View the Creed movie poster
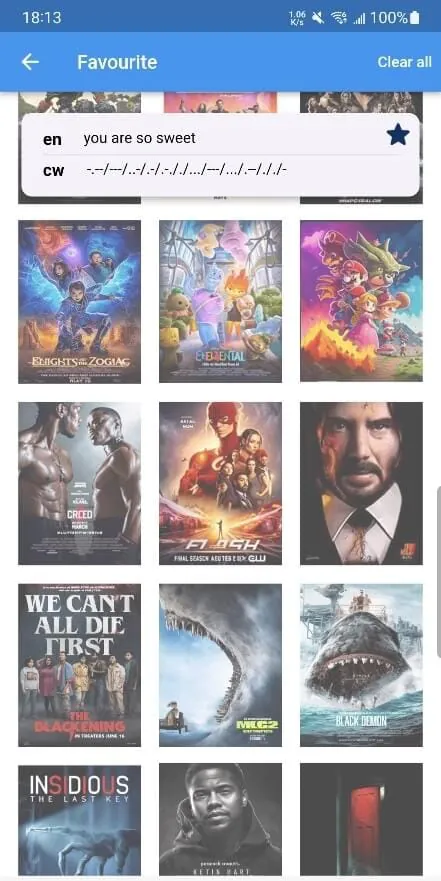The height and width of the screenshot is (881, 441). 80,483
